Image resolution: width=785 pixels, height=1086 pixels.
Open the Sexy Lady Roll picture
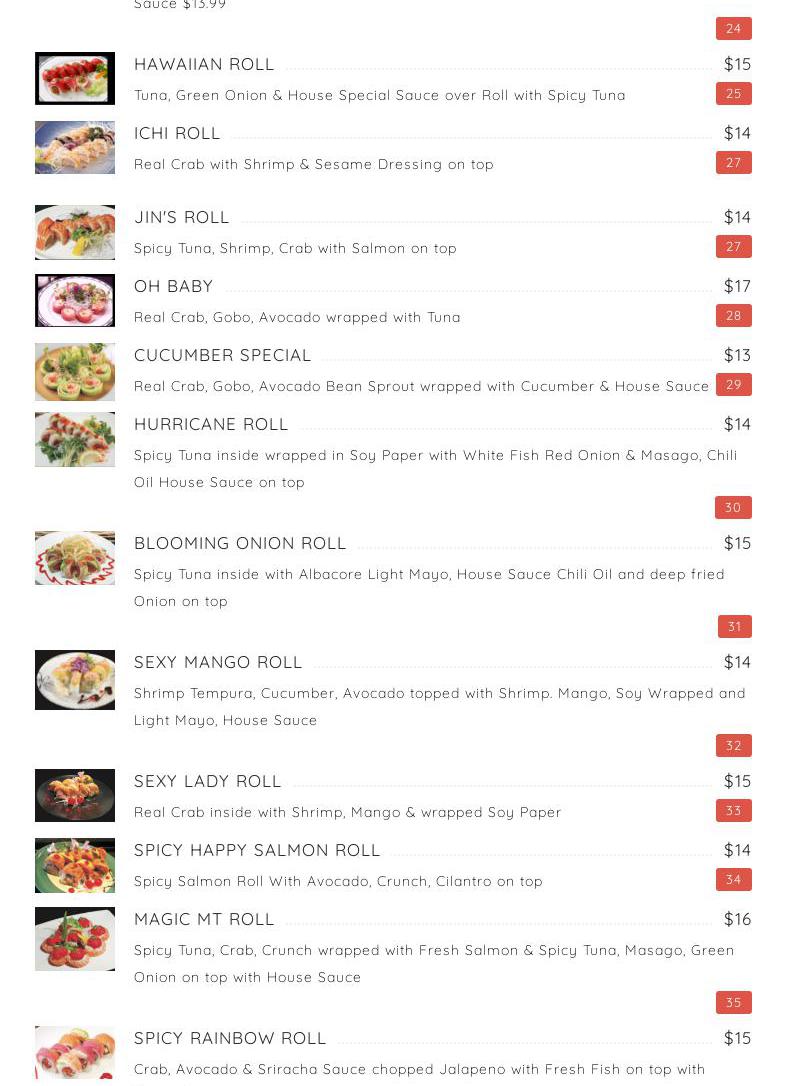coord(75,795)
